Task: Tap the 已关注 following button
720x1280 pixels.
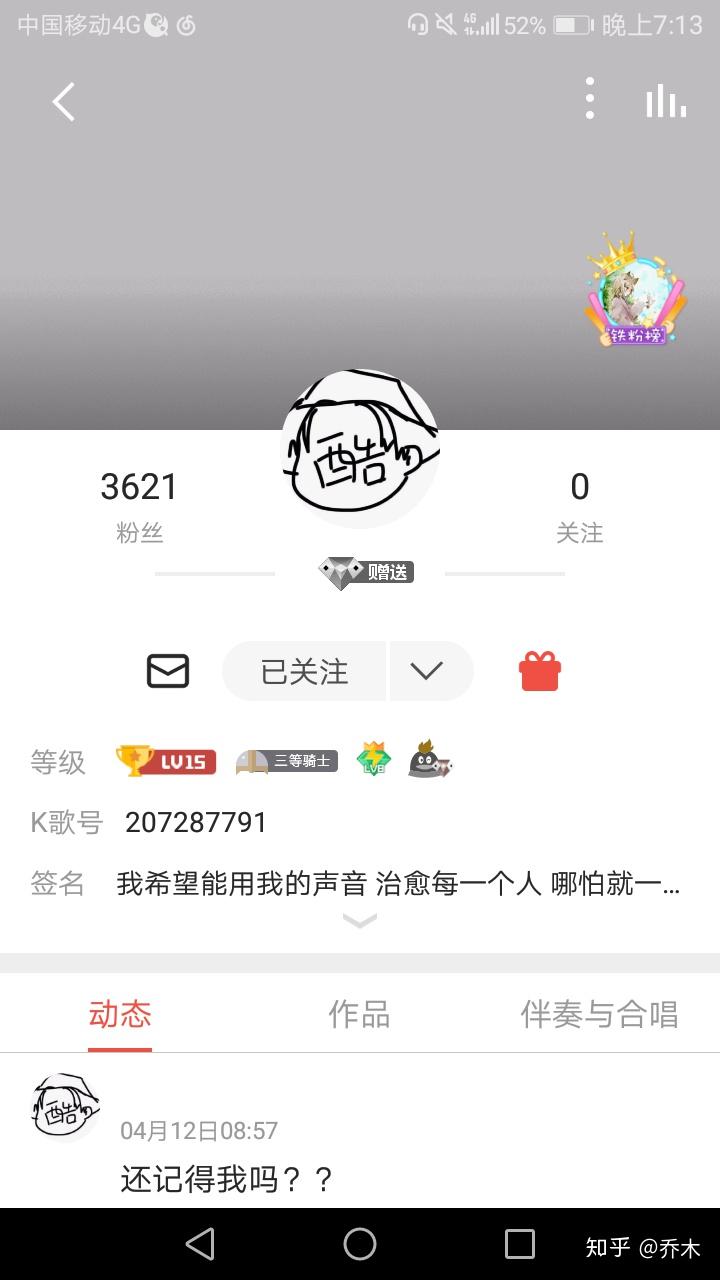Action: (304, 671)
